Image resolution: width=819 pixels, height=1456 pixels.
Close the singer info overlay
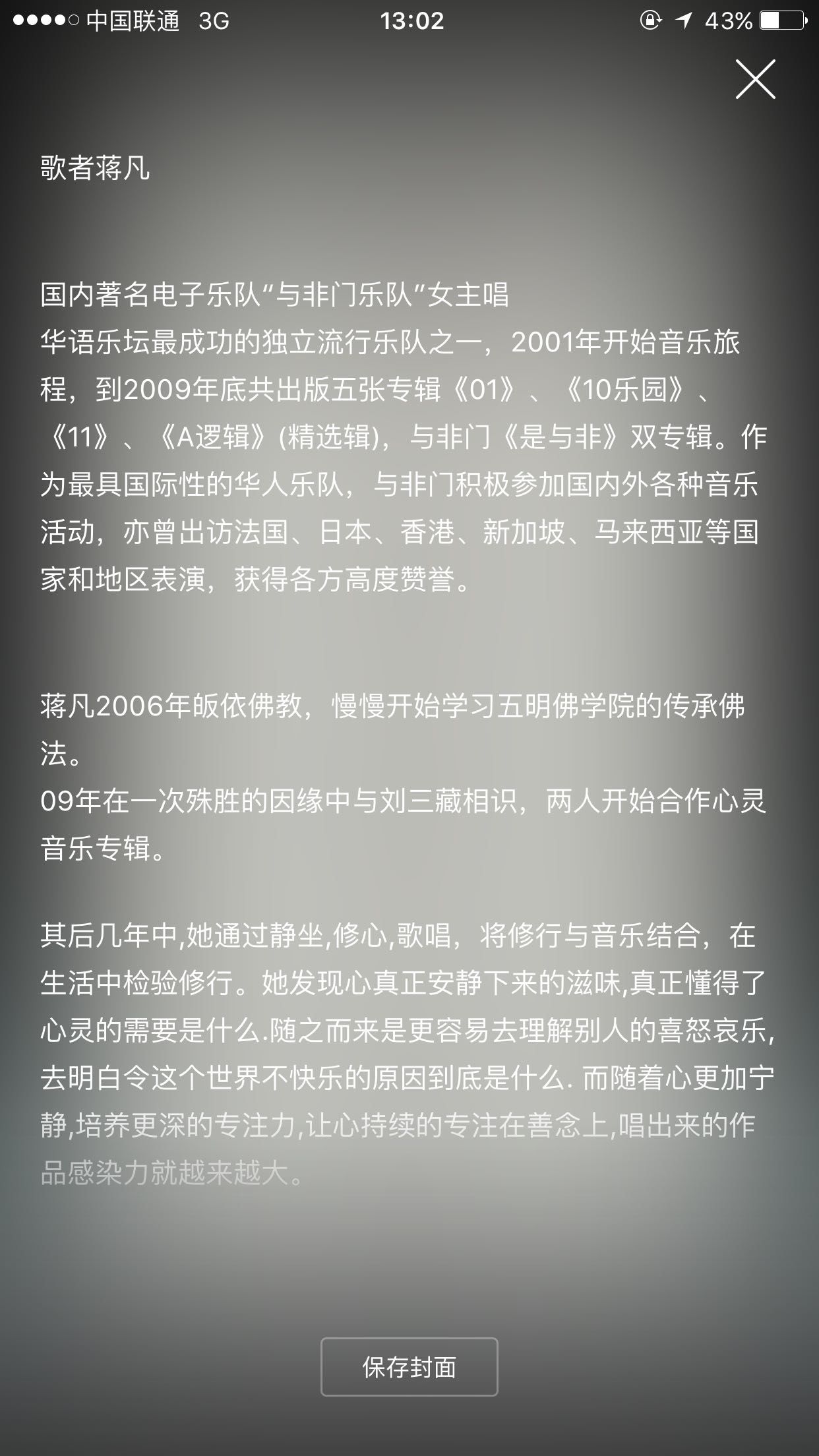(x=755, y=79)
